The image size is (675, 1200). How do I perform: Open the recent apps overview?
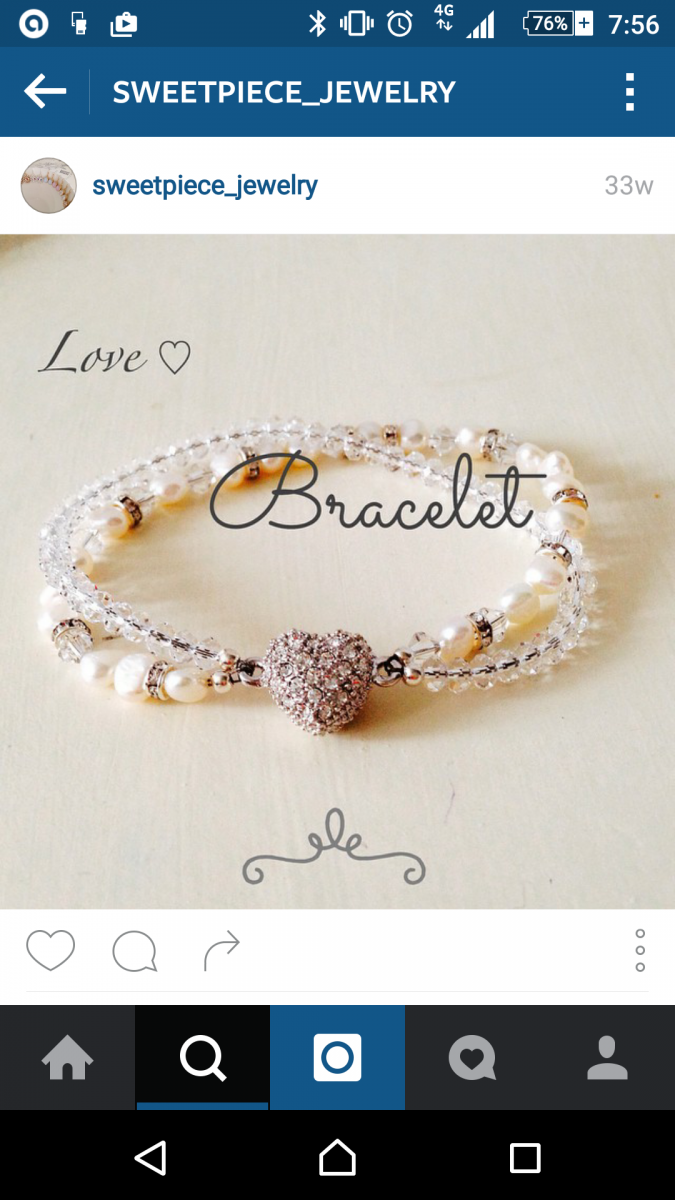click(525, 1158)
